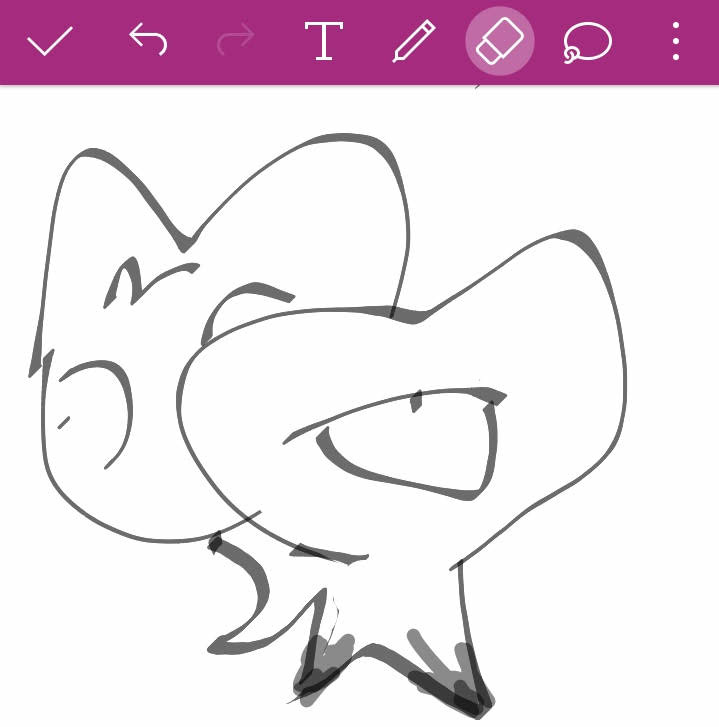Viewport: 719px width, 727px height.
Task: Open the three-dot overflow menu
Action: (677, 42)
